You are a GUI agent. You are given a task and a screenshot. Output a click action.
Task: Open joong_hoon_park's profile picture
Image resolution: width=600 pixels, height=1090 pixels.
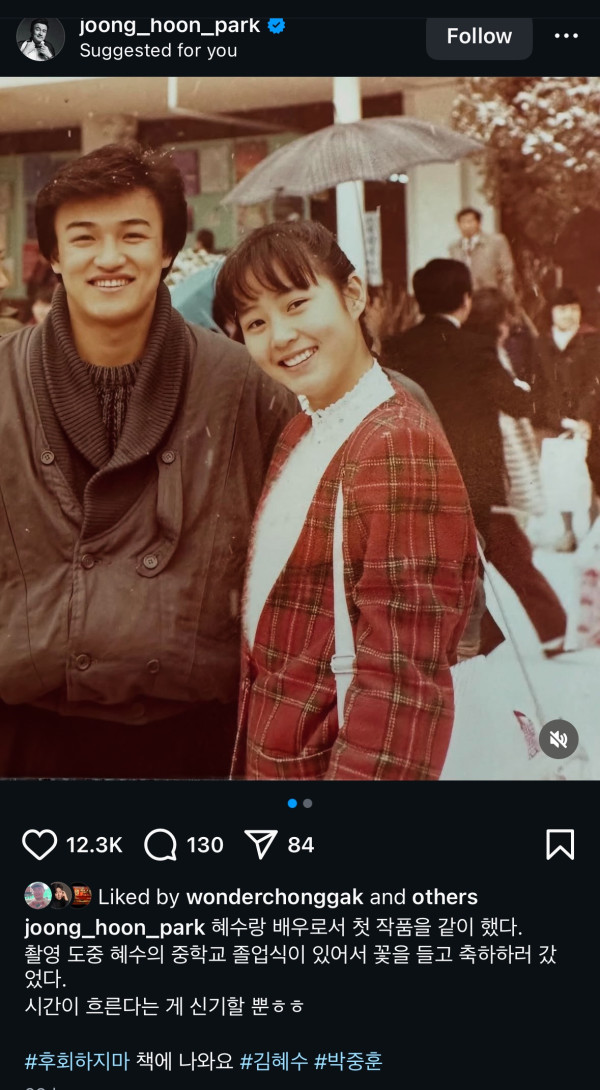point(40,36)
